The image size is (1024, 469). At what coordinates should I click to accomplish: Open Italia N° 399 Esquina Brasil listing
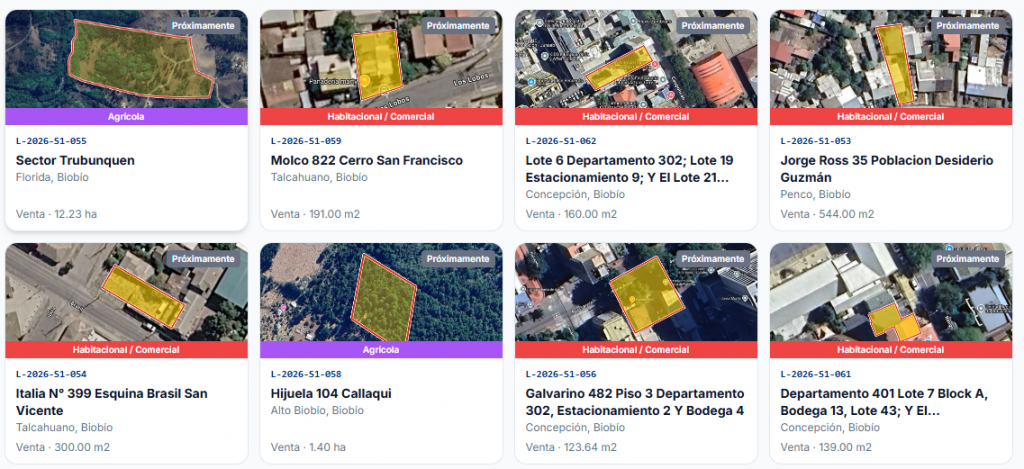pyautogui.click(x=126, y=353)
